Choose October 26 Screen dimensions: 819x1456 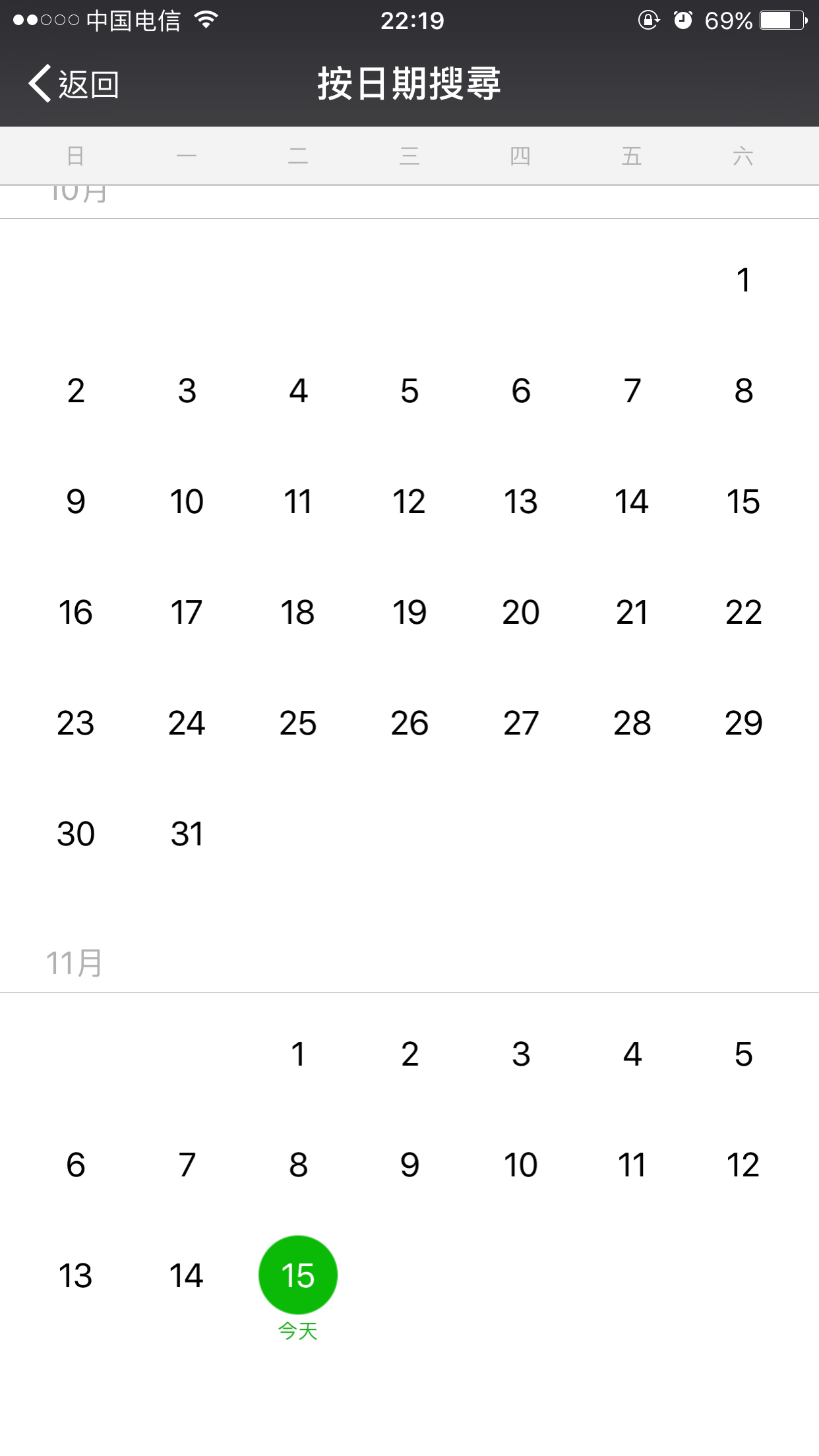pos(409,723)
